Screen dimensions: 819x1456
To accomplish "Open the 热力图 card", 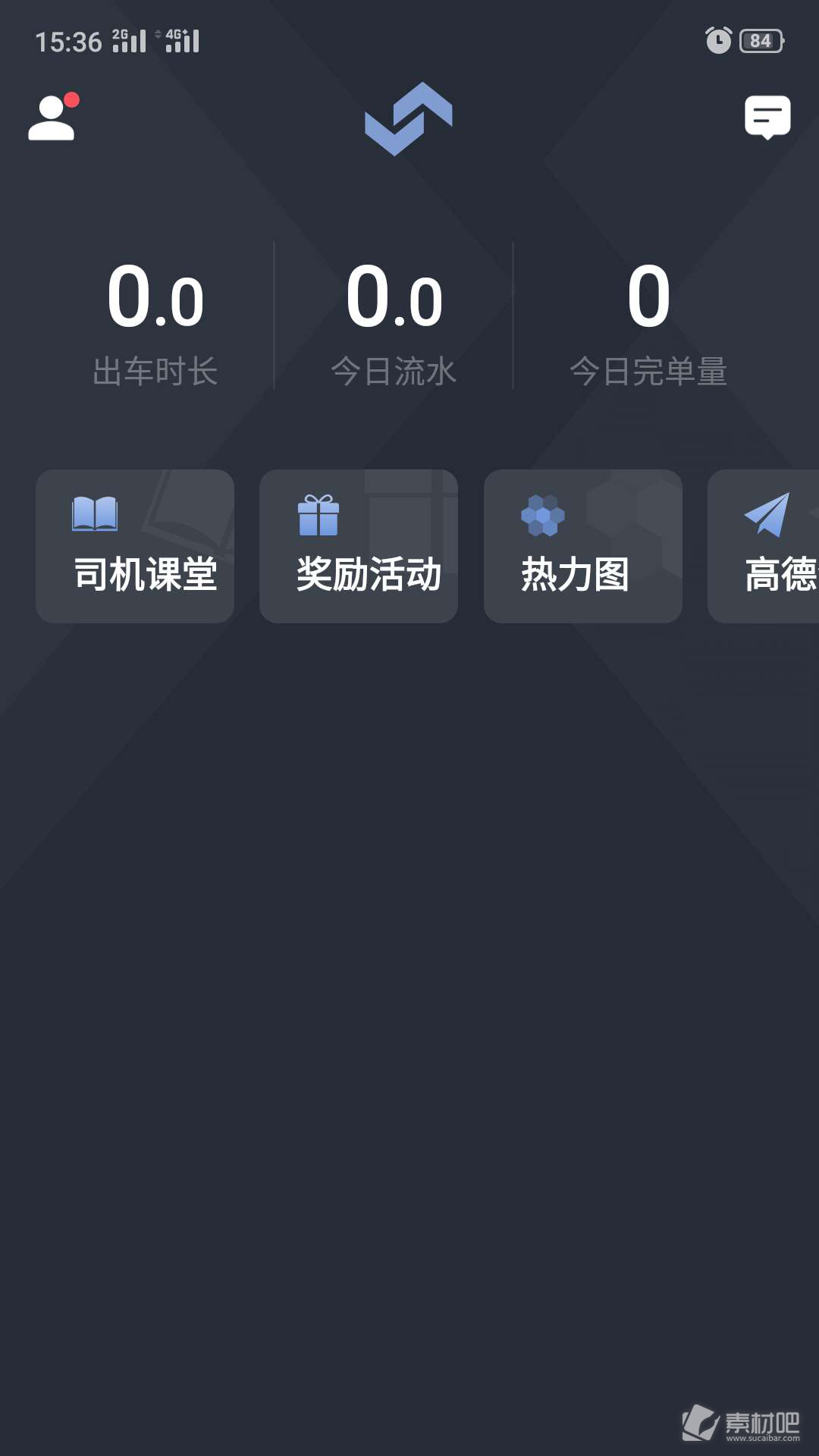I will pyautogui.click(x=582, y=546).
